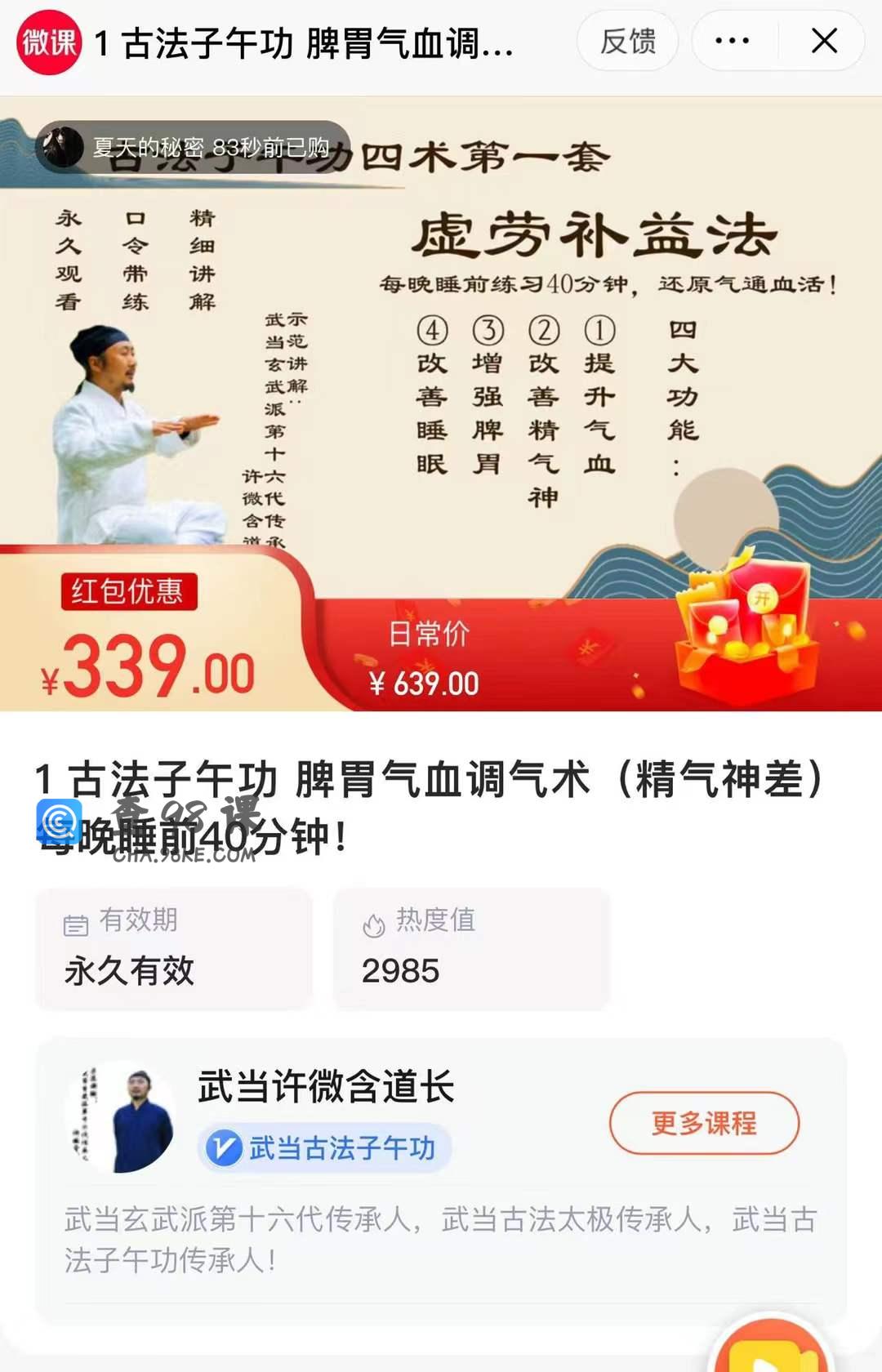Tap the 武当古法子午功 verified tag
The image size is (882, 1372).
point(325,1148)
